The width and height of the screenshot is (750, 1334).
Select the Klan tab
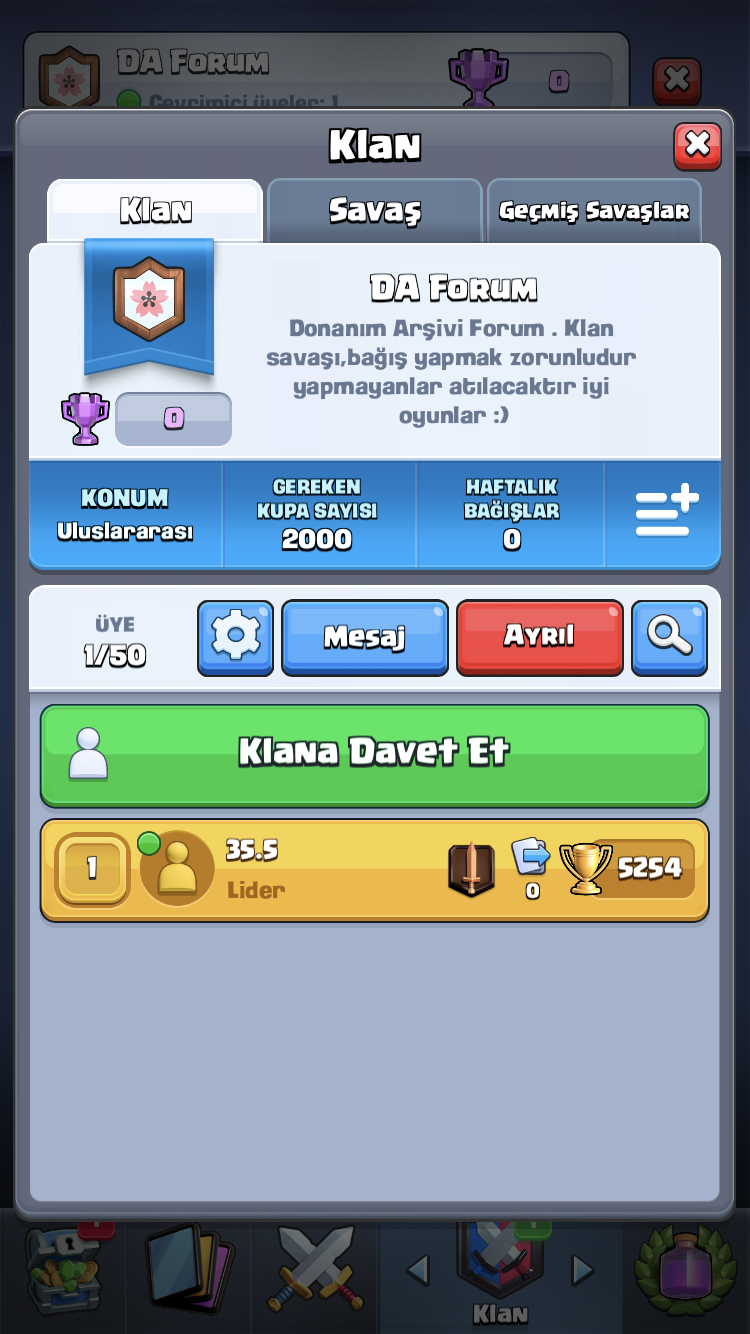[155, 211]
